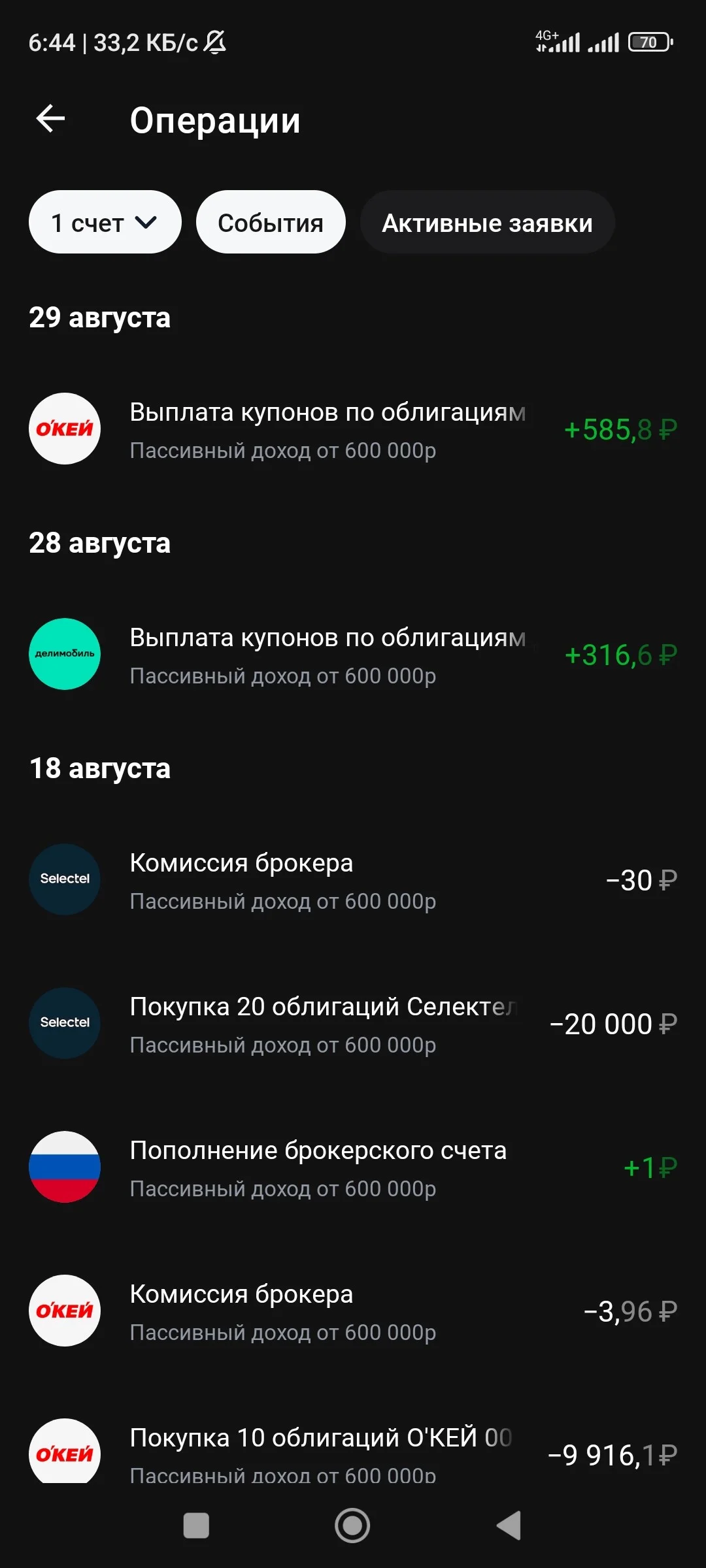Open the О'КЕЙ coupon payout of +585,8 ₽
706x1568 pixels.
(x=353, y=429)
